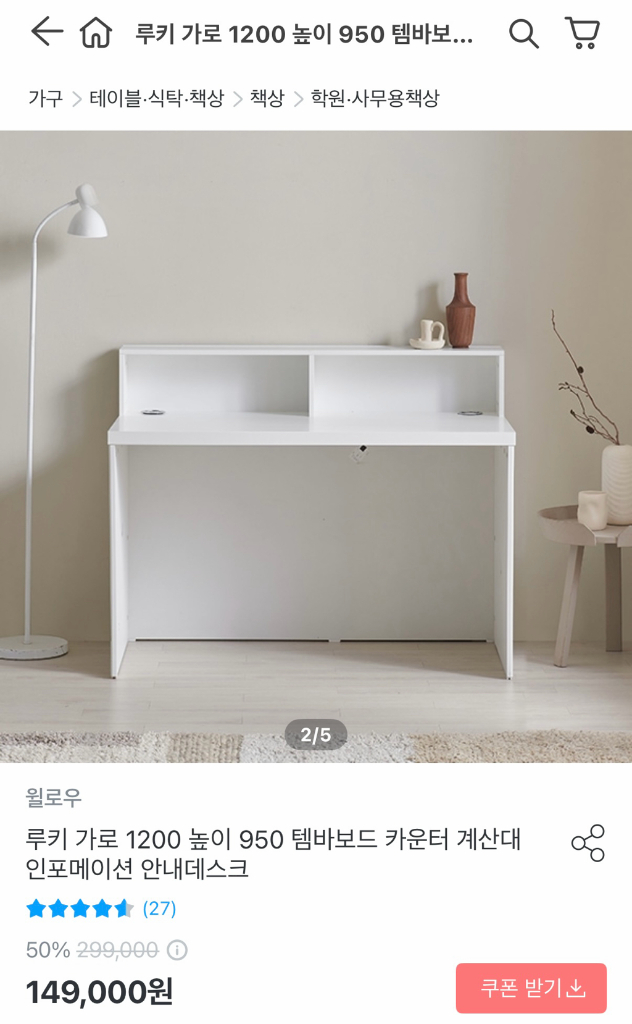Show discount price info icon

pos(177,950)
